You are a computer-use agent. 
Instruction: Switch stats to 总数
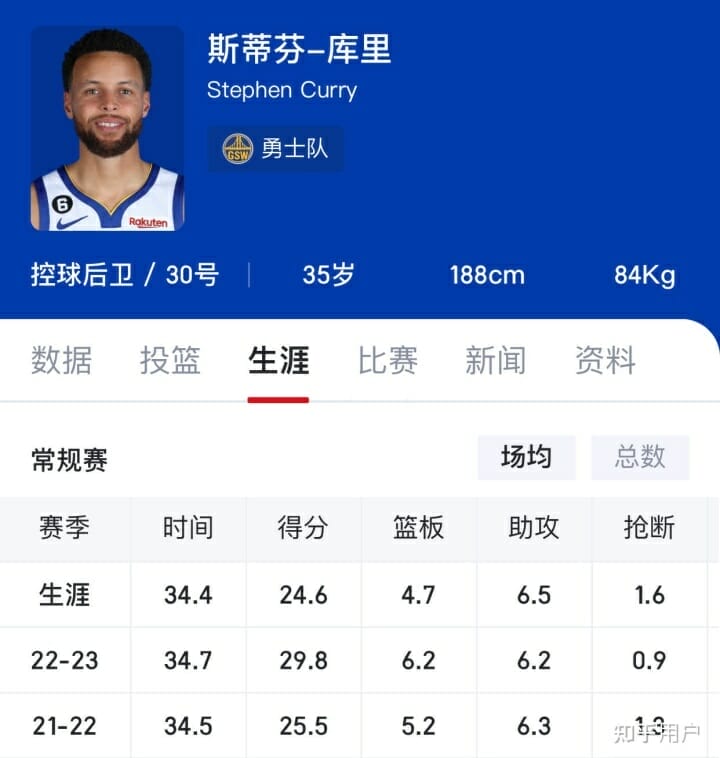coord(640,457)
